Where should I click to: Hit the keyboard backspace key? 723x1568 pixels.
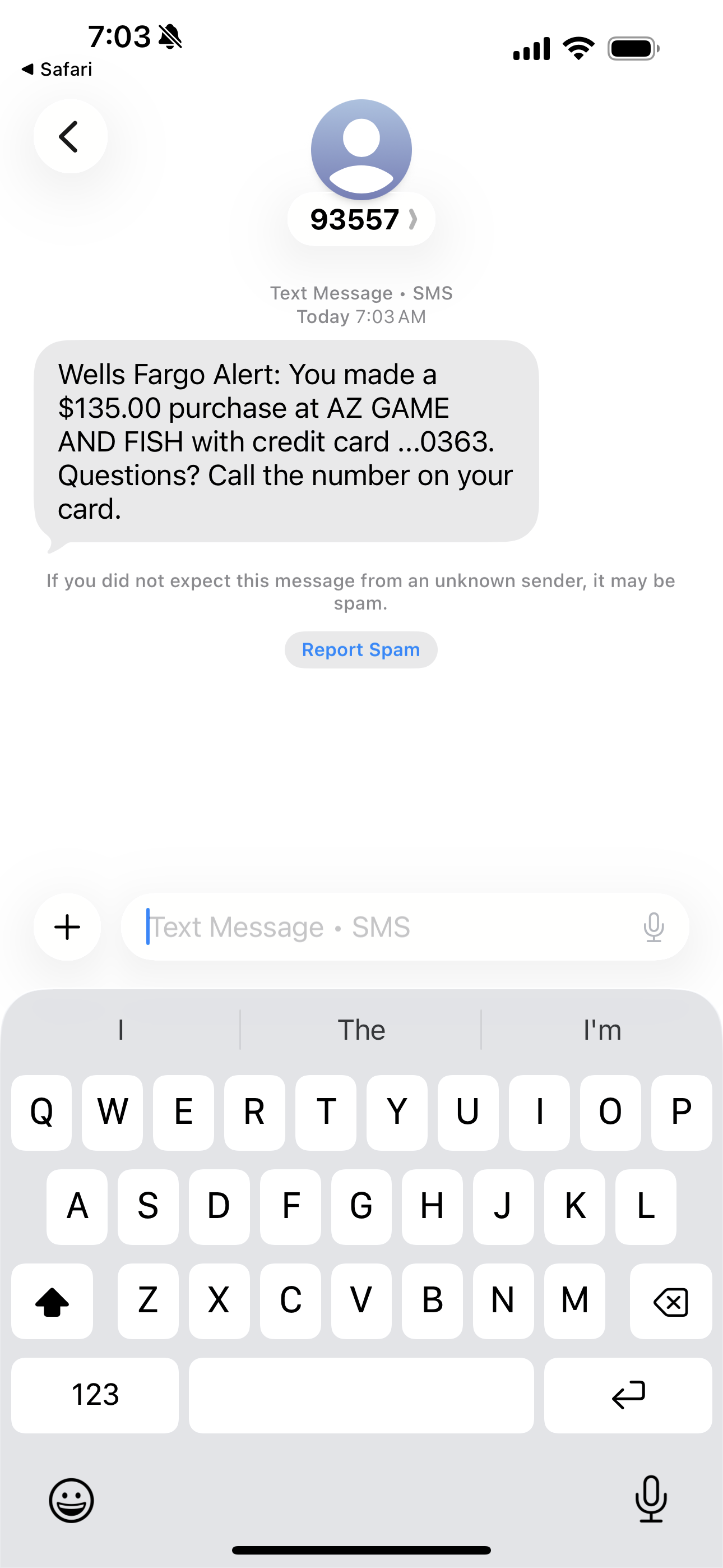coord(671,1302)
